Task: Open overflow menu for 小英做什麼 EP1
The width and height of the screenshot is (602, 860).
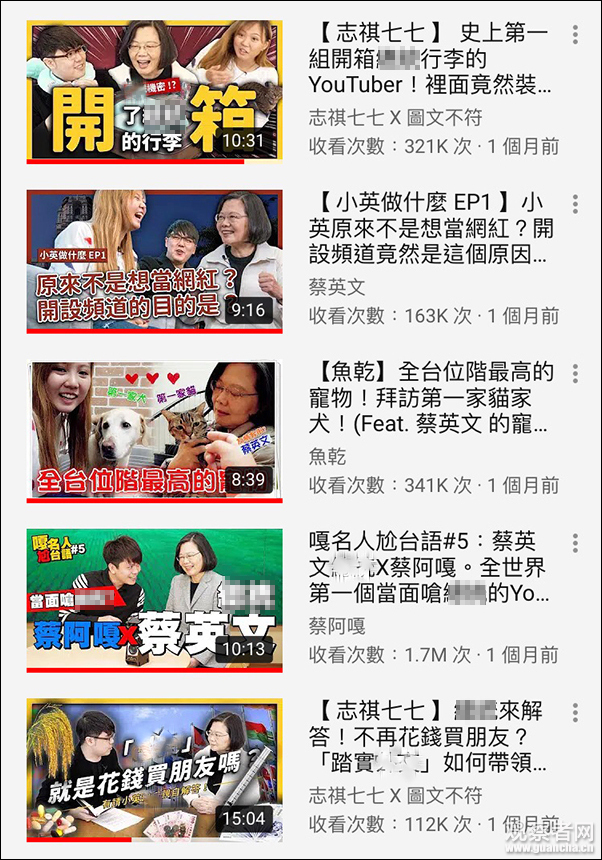Action: point(575,204)
